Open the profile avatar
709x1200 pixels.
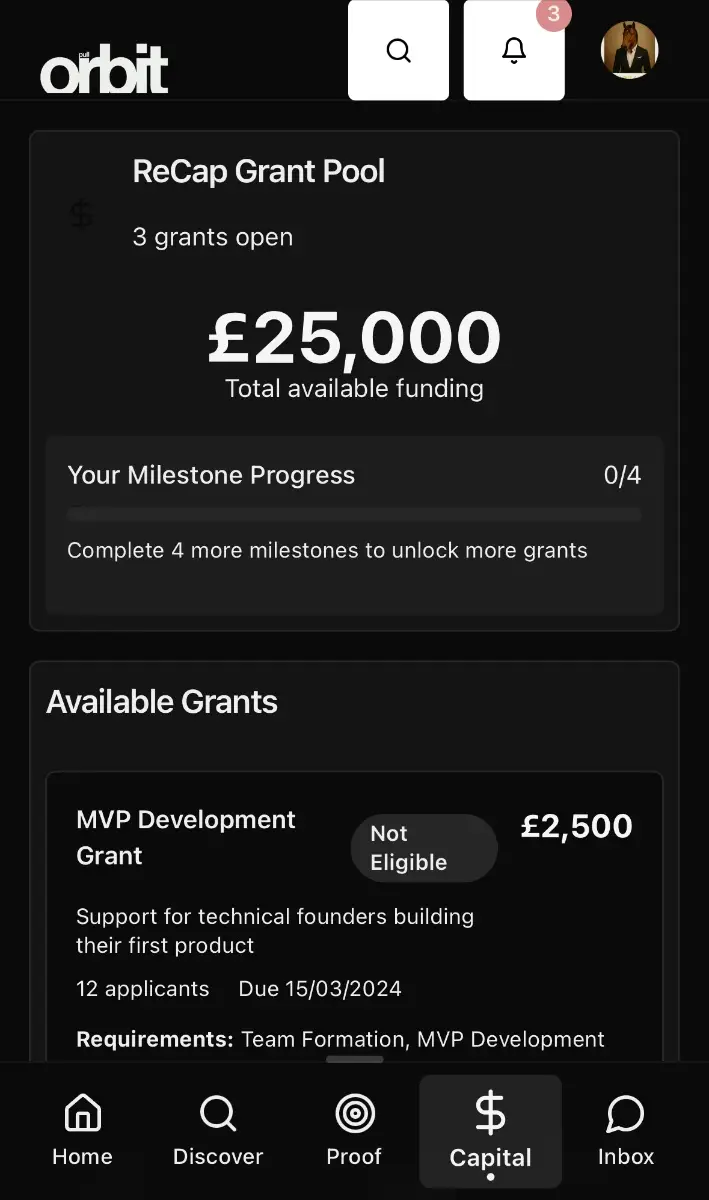(629, 49)
